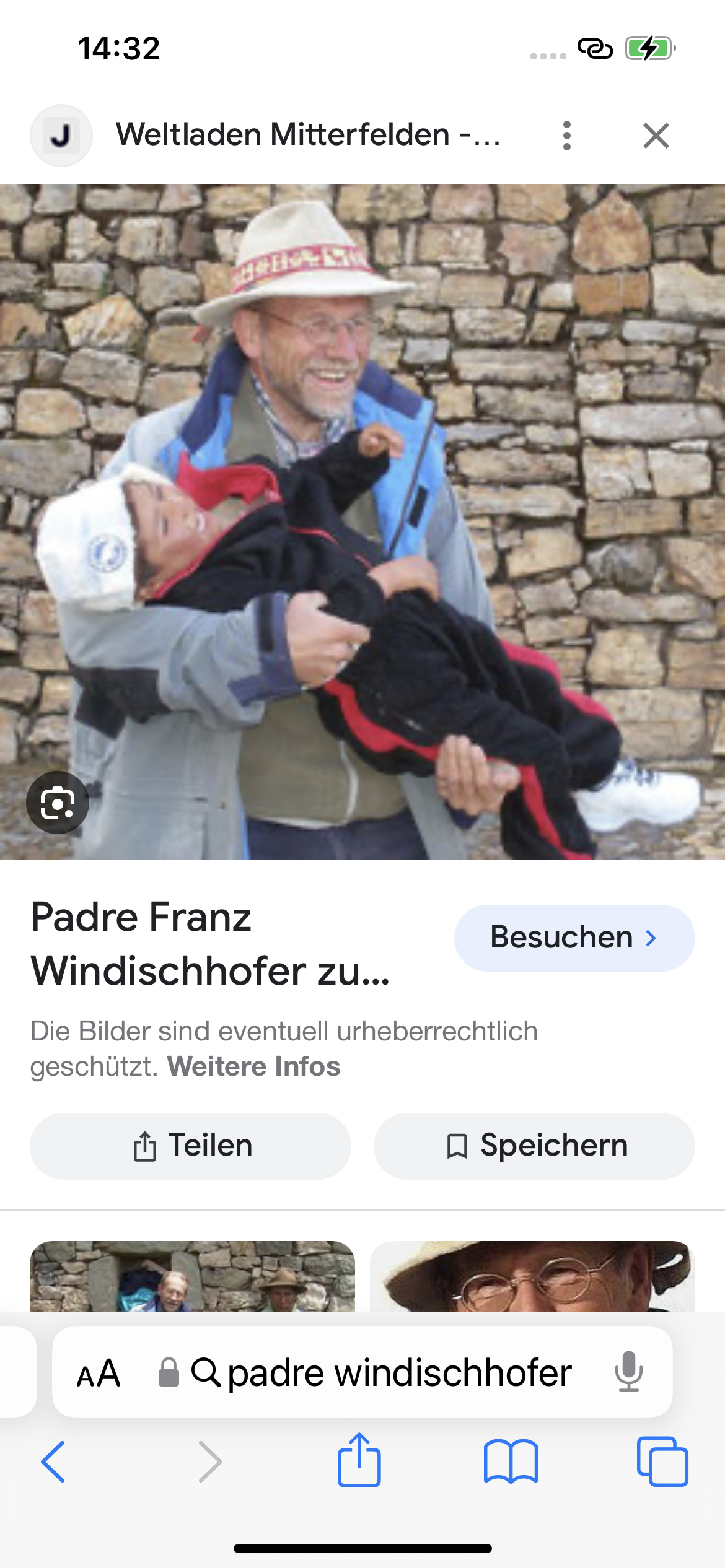Close the image preview panel

click(656, 136)
